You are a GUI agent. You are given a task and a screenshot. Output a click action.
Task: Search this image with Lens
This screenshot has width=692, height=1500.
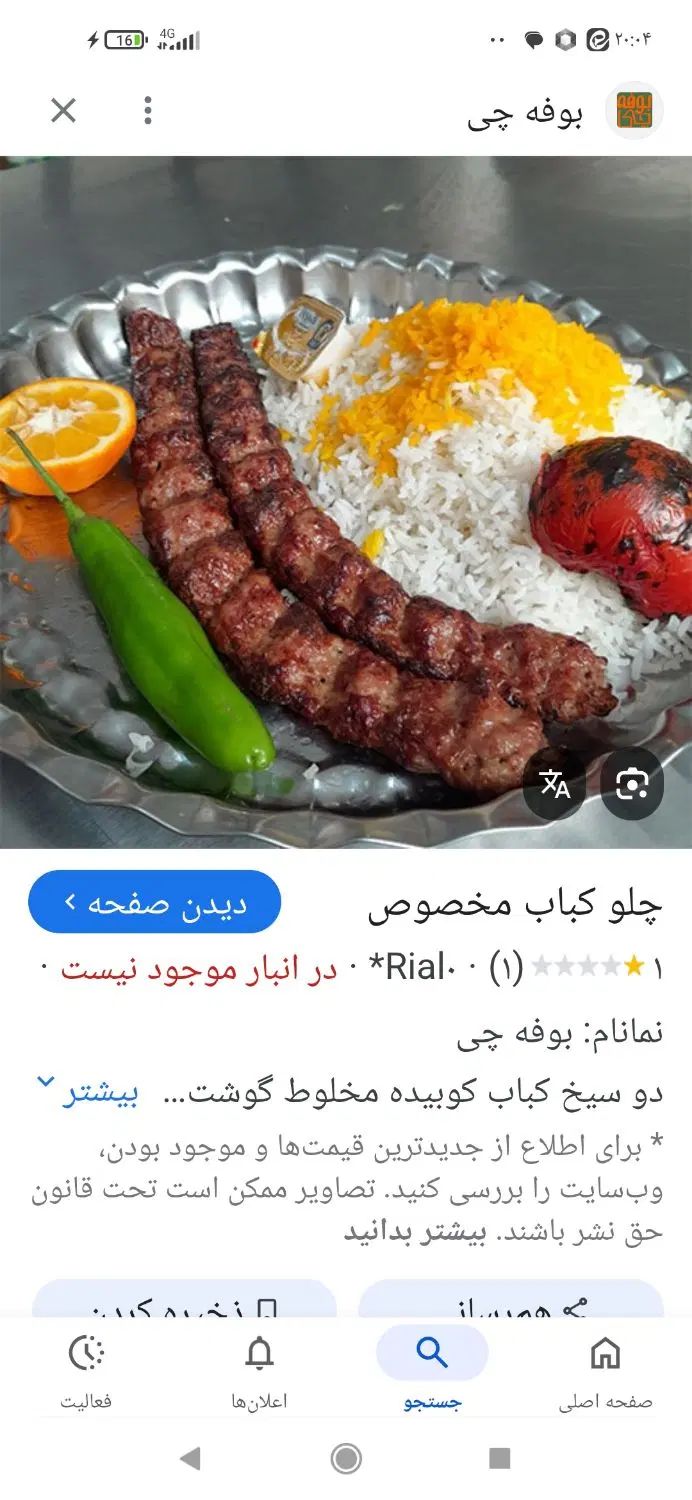tap(632, 784)
